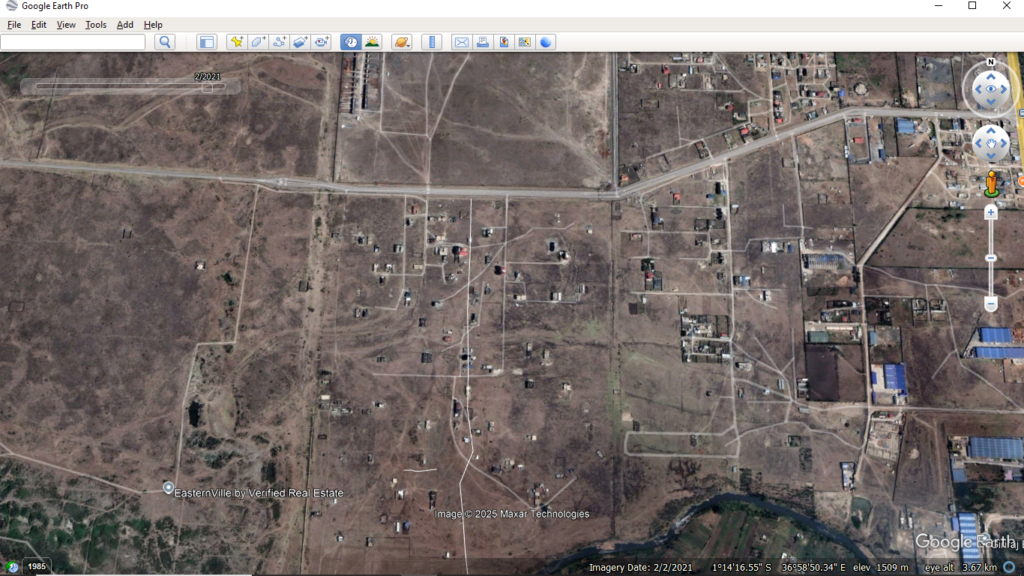The width and height of the screenshot is (1024, 576).
Task: Toggle the historical imagery clock
Action: tap(350, 42)
